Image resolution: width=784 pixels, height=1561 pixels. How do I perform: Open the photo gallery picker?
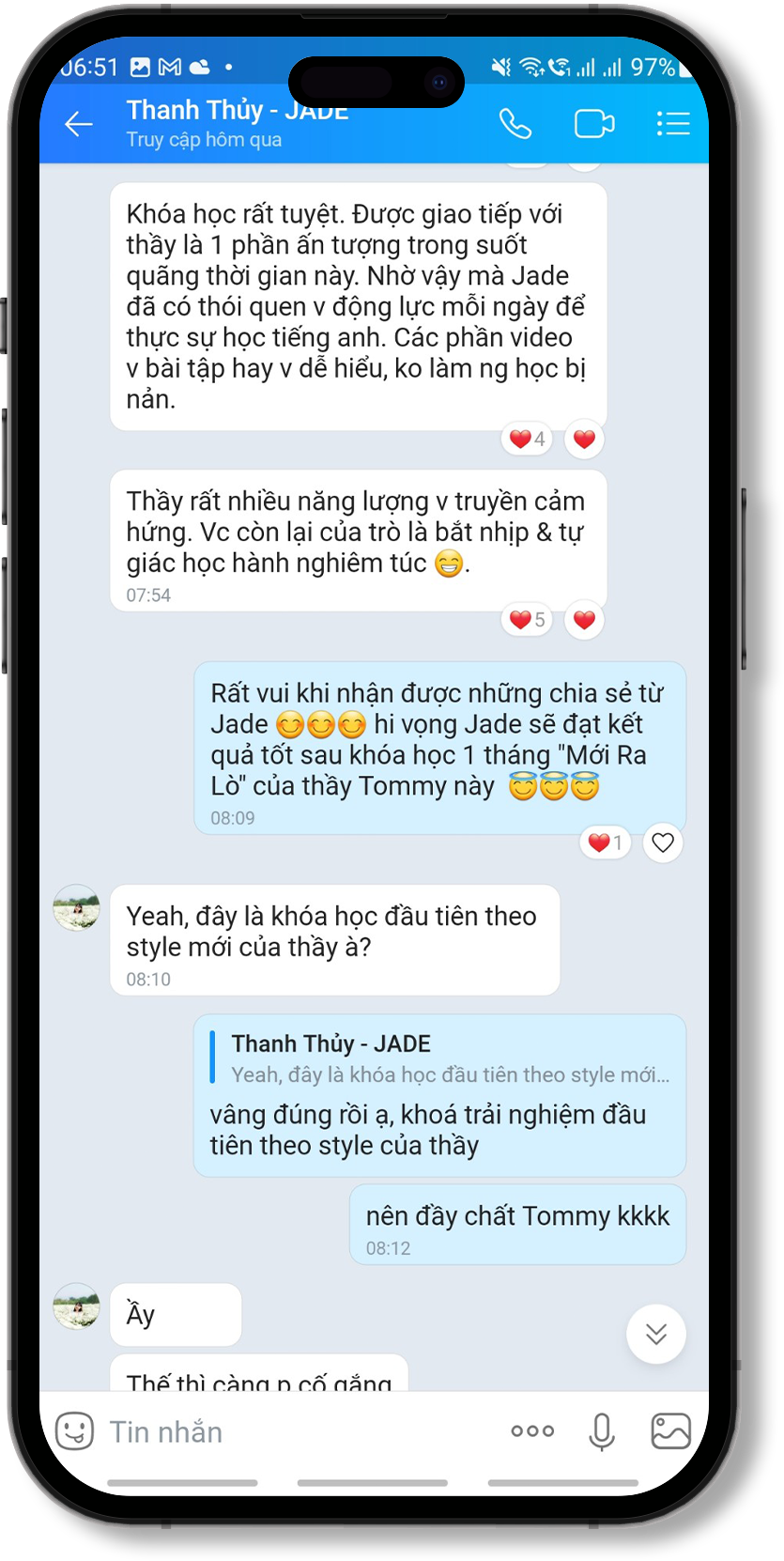click(671, 1431)
